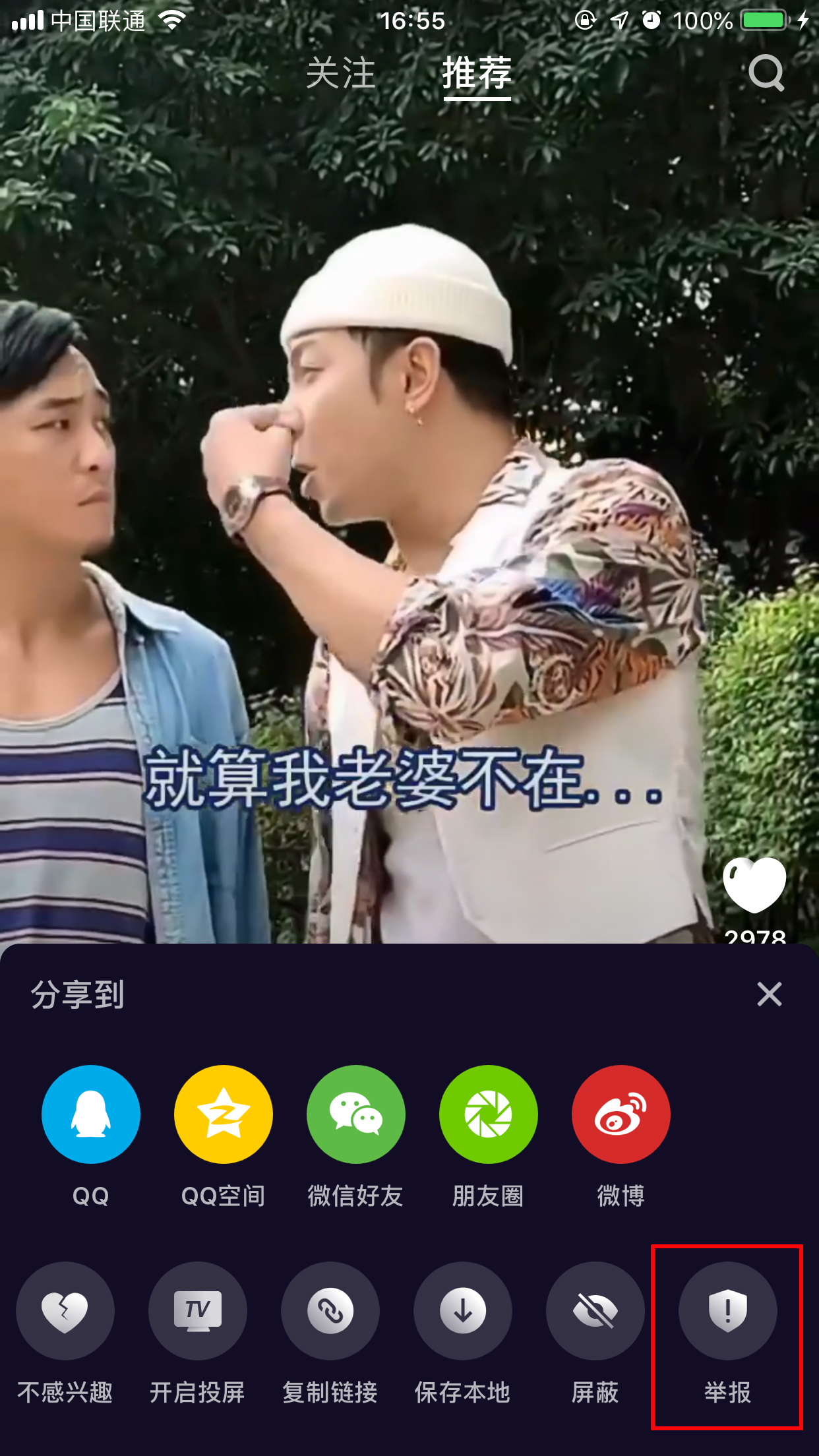Share the video to 微信好友 (WeChat friends)
The height and width of the screenshot is (1456, 819).
pos(355,1113)
